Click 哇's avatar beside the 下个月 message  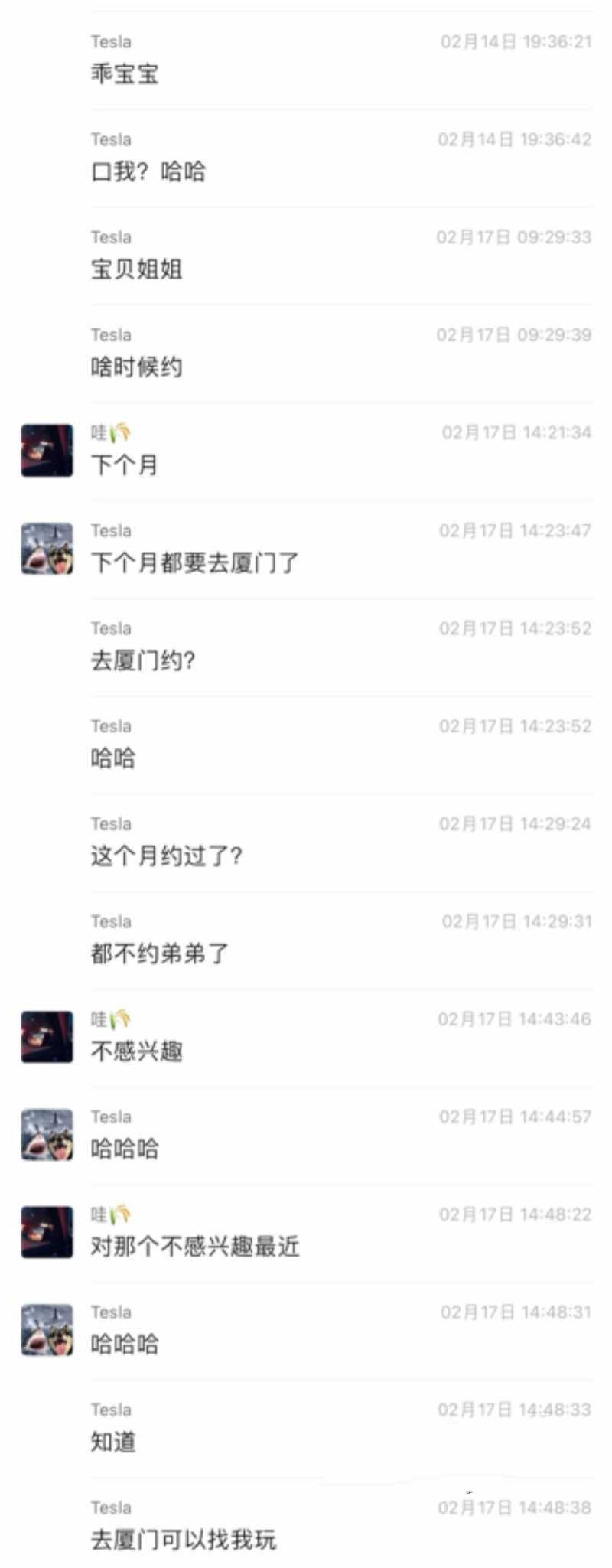tap(46, 450)
